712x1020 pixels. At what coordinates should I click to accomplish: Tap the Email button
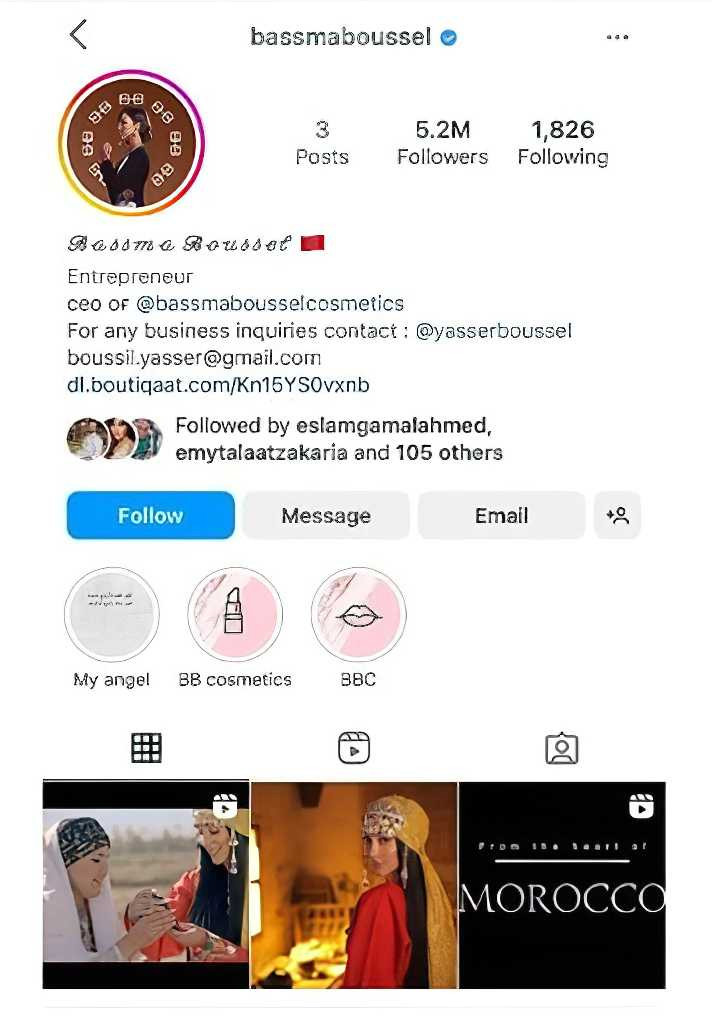tap(501, 515)
